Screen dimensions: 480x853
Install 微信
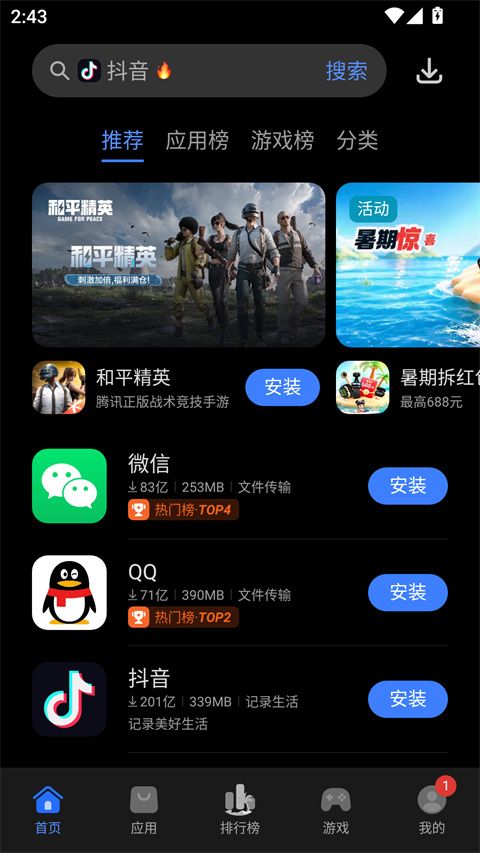click(408, 486)
